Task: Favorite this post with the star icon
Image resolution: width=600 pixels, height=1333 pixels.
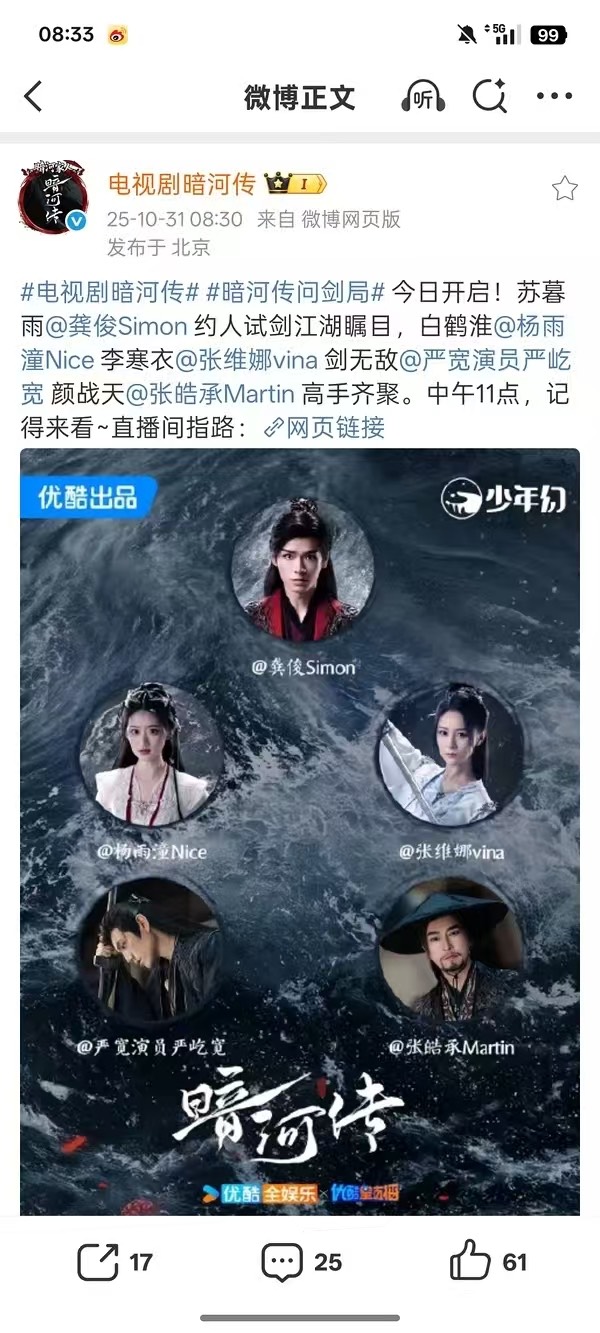Action: tap(564, 188)
